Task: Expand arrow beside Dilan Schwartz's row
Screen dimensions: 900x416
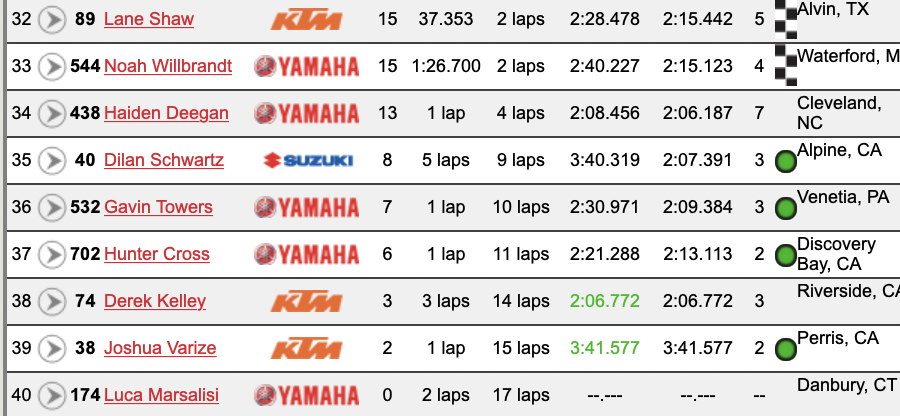Action: tap(51, 161)
